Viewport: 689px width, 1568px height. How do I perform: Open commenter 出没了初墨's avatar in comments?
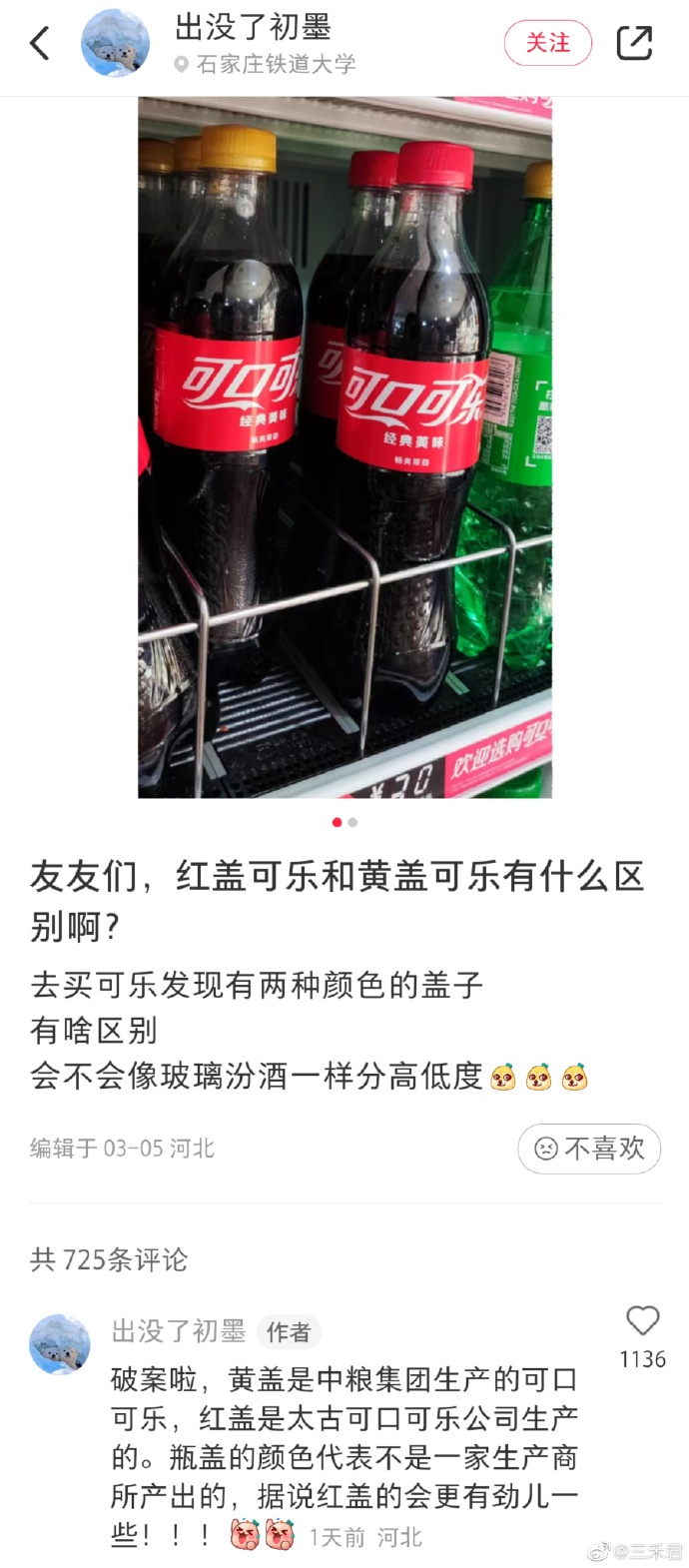tap(61, 1345)
